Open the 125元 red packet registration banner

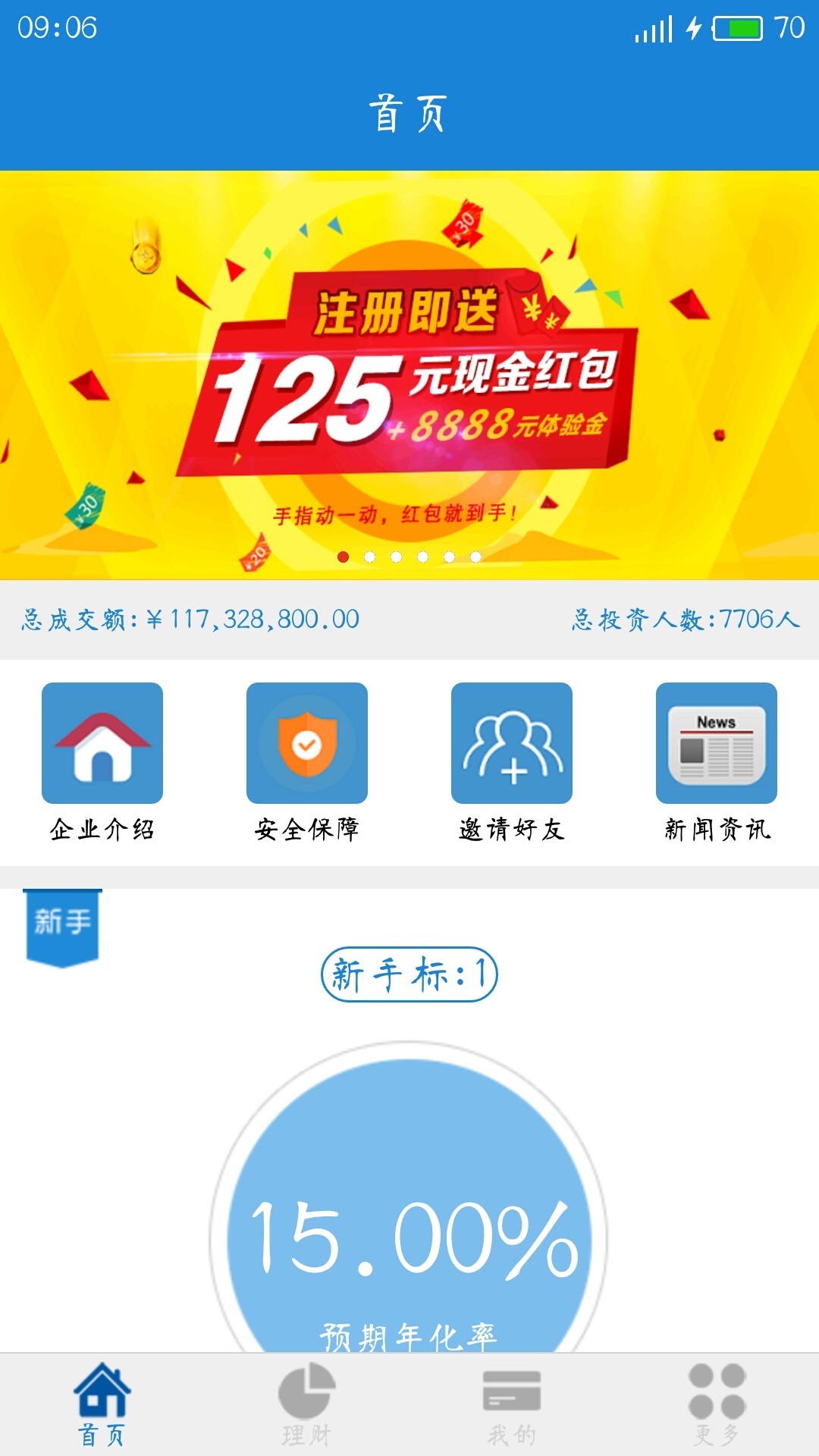(x=409, y=375)
